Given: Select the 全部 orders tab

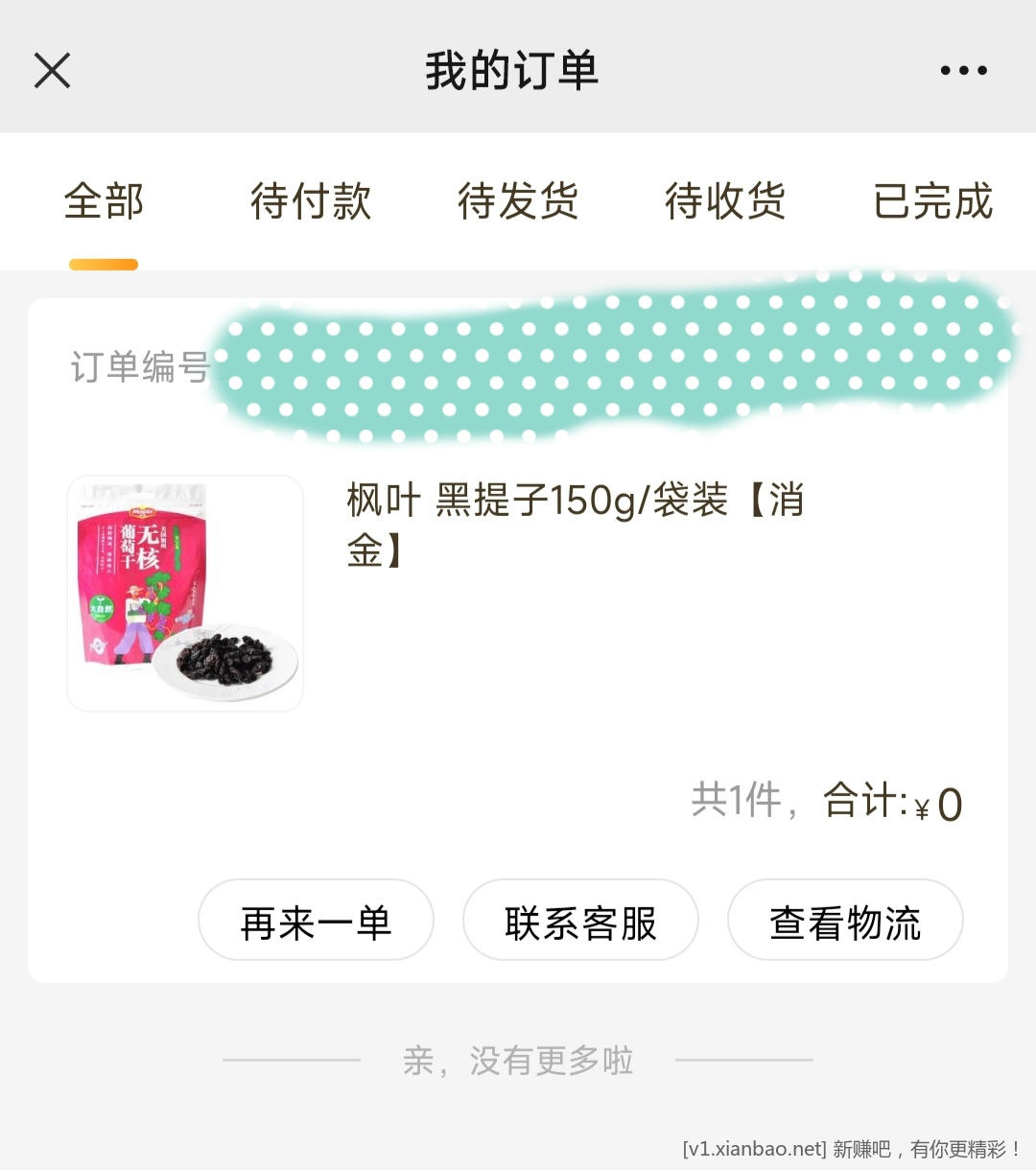Looking at the screenshot, I should [x=104, y=202].
